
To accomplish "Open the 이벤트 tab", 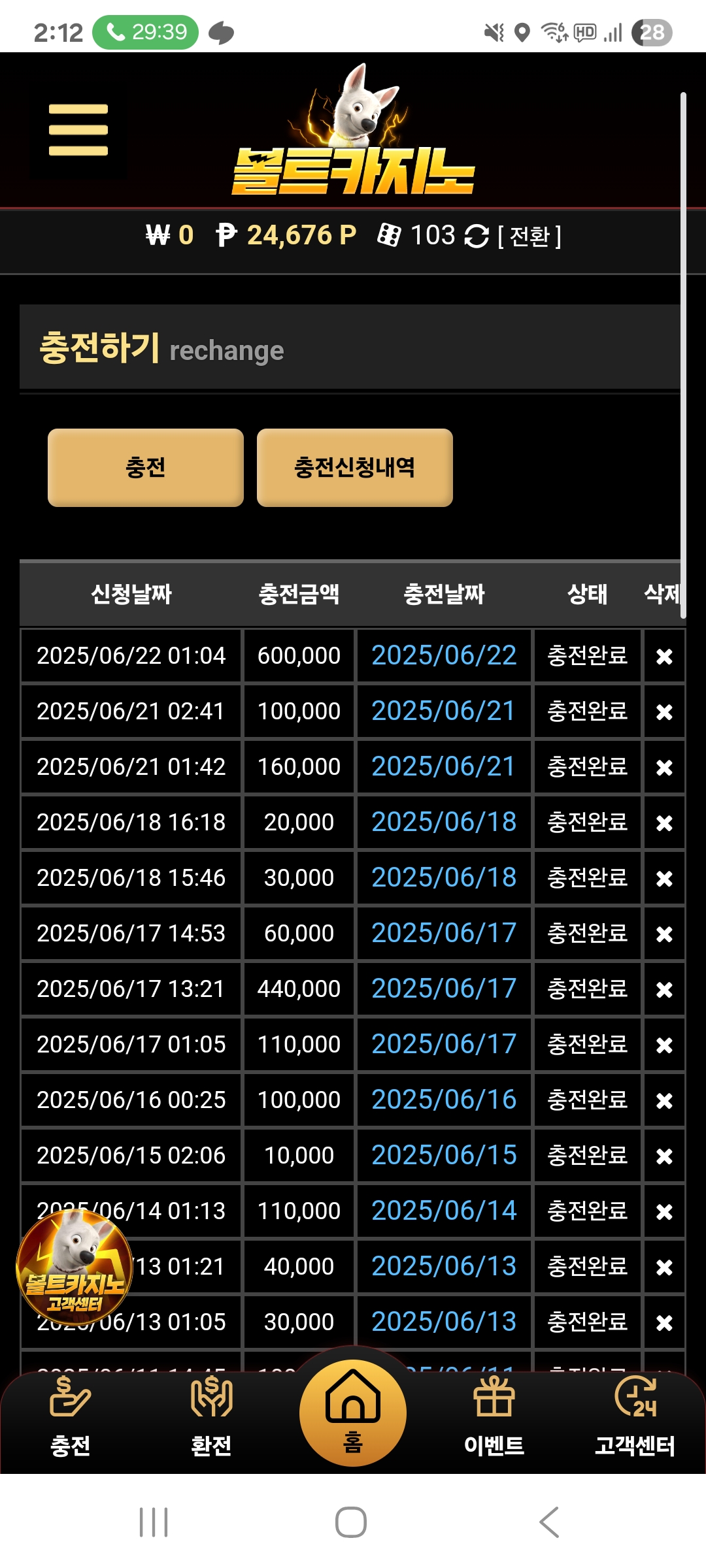I will click(x=494, y=1418).
